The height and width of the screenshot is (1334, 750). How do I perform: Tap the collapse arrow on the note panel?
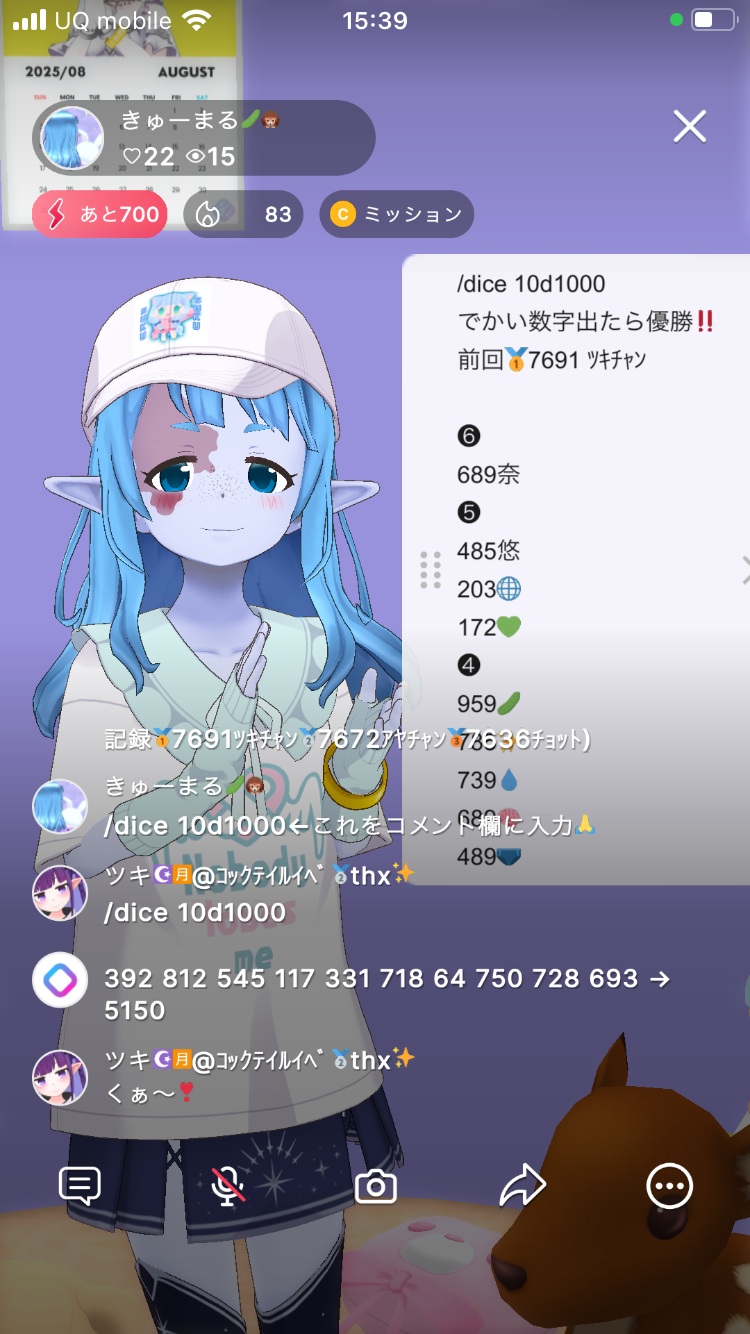(x=744, y=571)
